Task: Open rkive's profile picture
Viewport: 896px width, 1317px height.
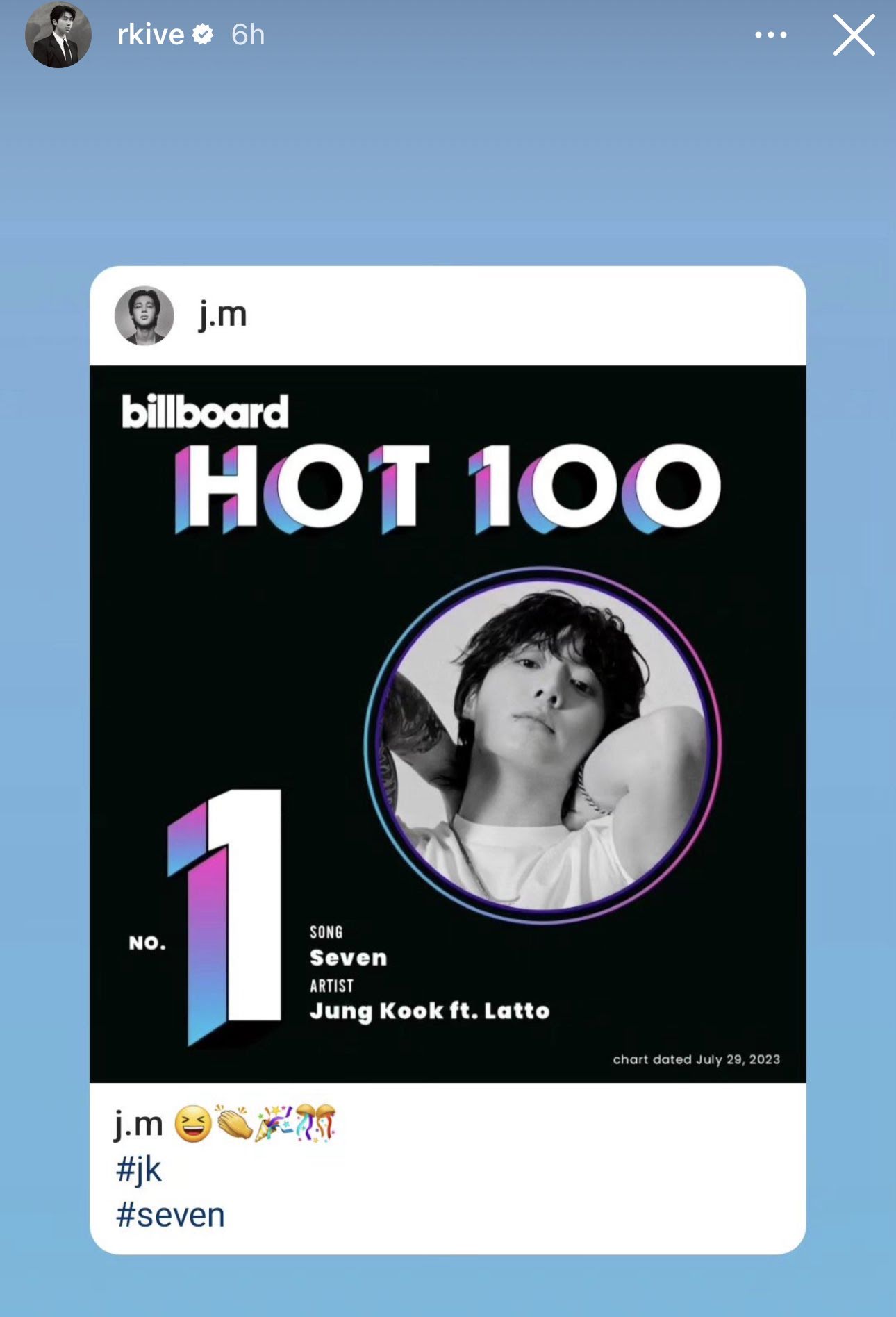Action: click(x=58, y=35)
